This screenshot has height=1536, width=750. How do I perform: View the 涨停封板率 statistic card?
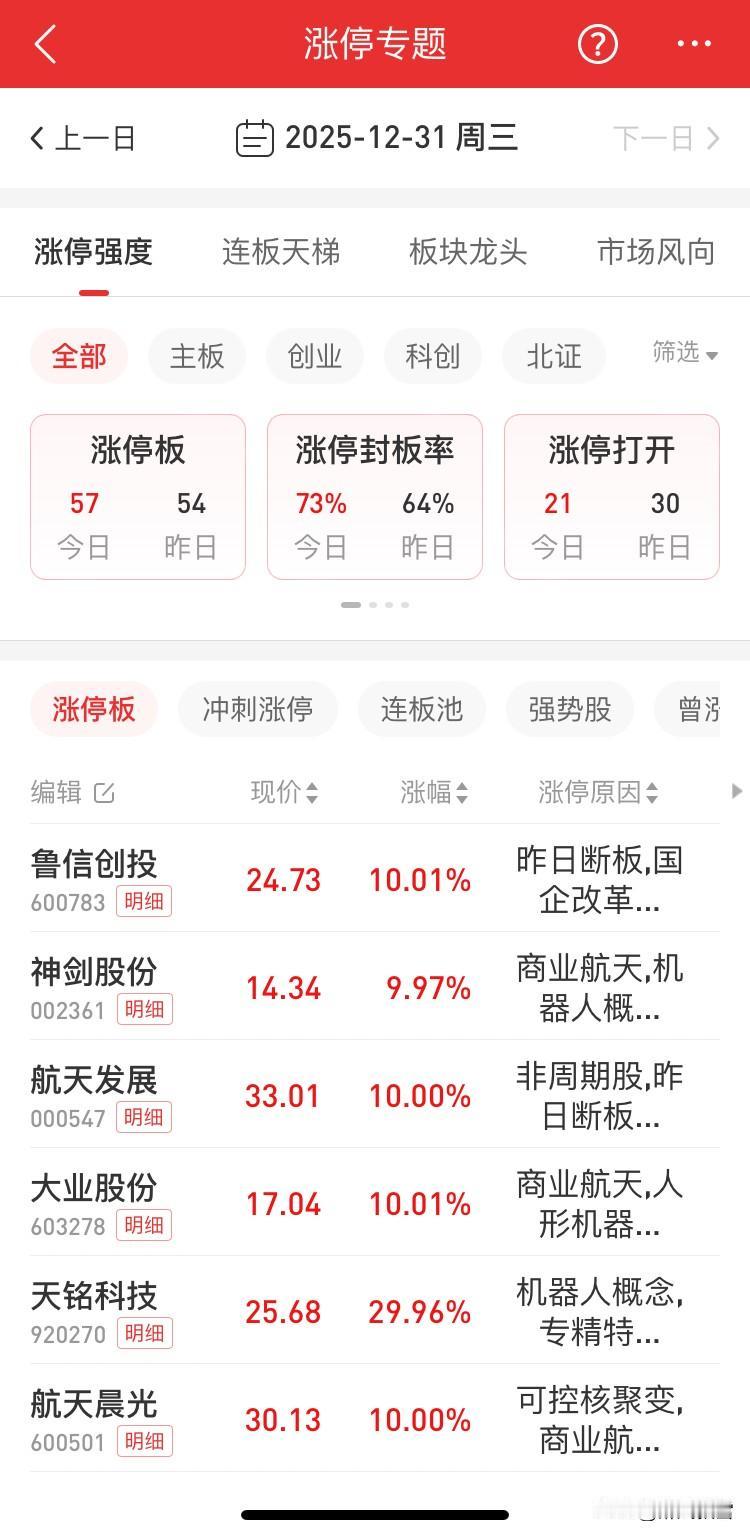[374, 495]
